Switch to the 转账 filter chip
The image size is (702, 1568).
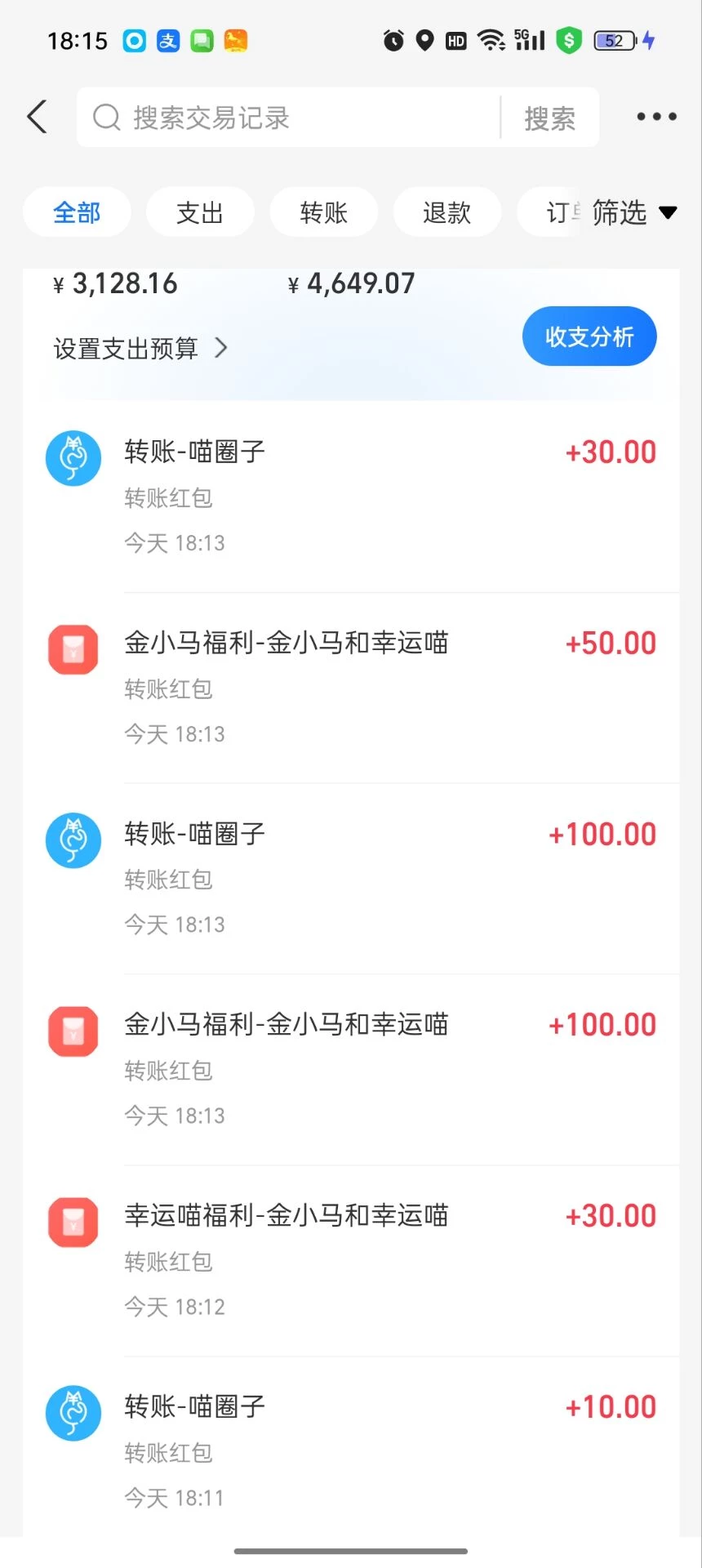point(323,212)
